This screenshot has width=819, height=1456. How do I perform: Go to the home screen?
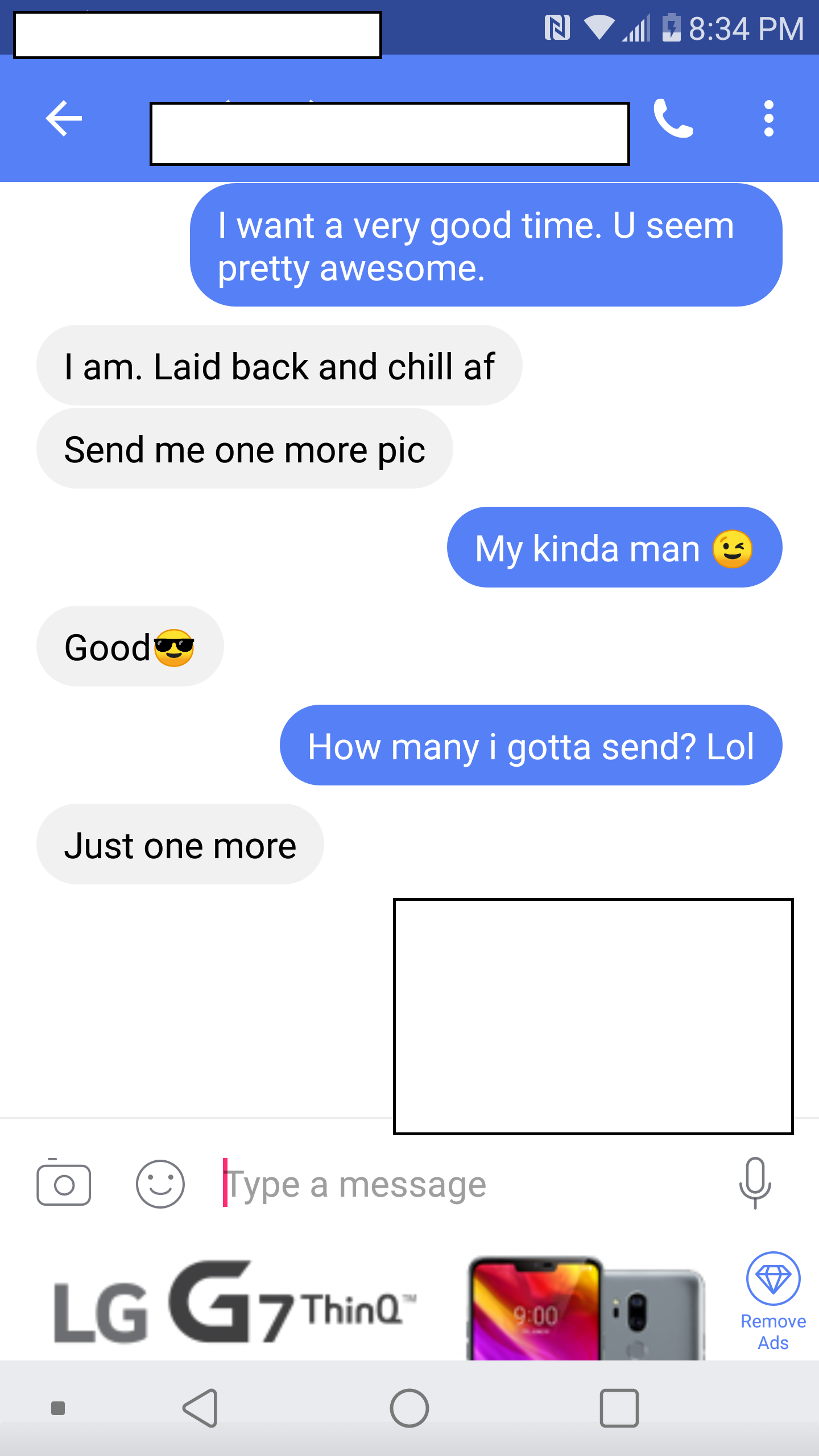[409, 1408]
